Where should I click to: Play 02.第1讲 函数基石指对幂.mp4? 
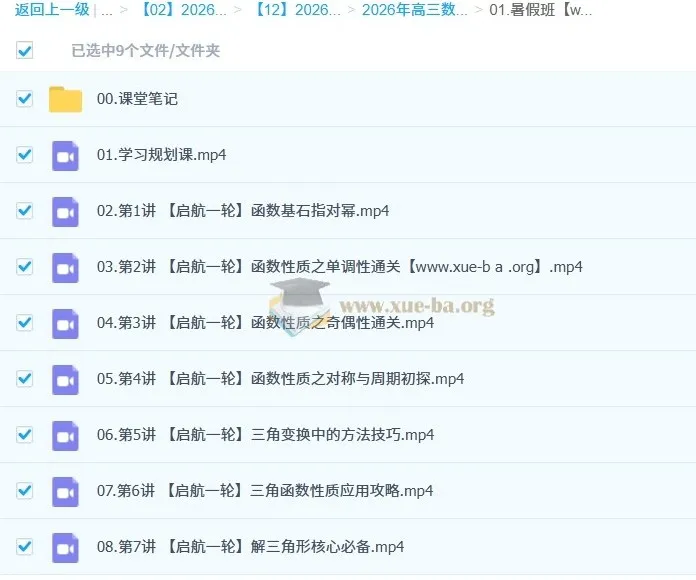coord(243,211)
